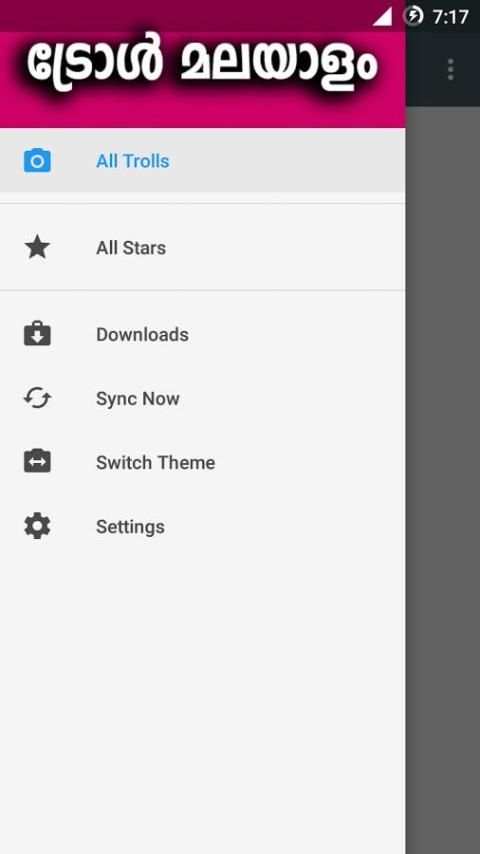Open the All Trolls section
This screenshot has height=854, width=480.
coord(202,161)
